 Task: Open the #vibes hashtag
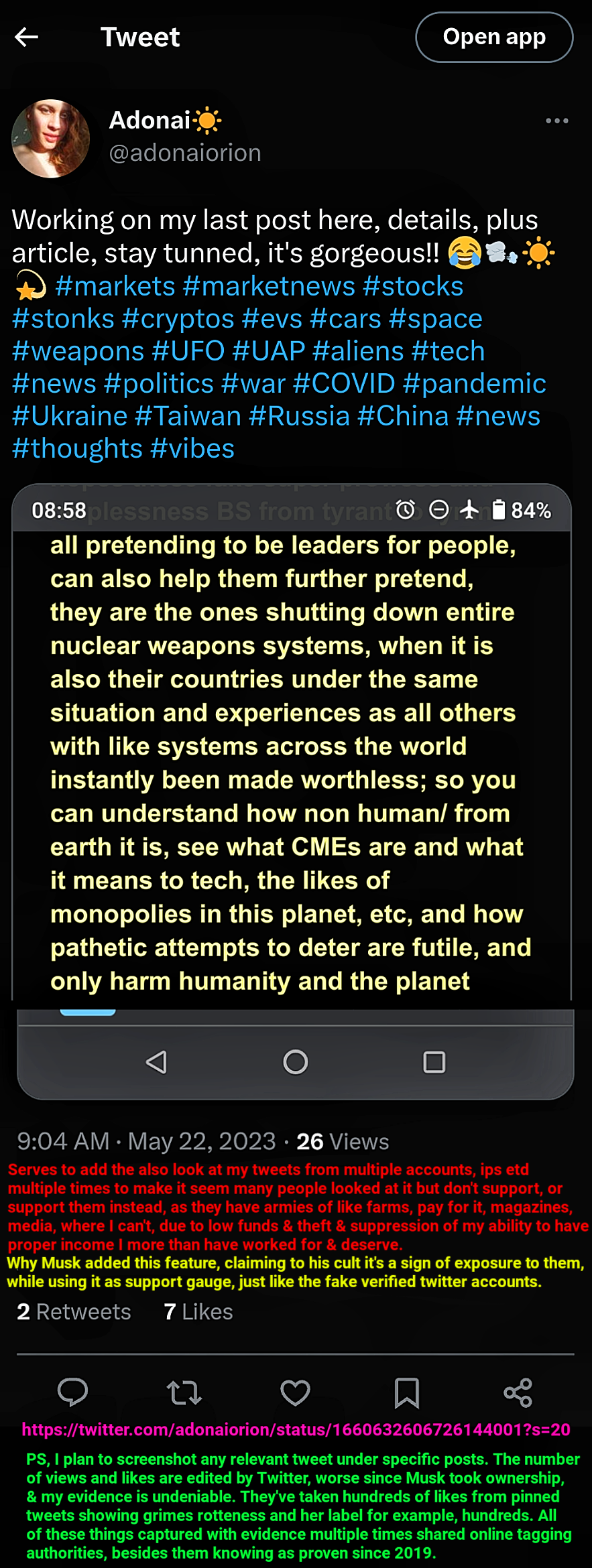(x=192, y=448)
